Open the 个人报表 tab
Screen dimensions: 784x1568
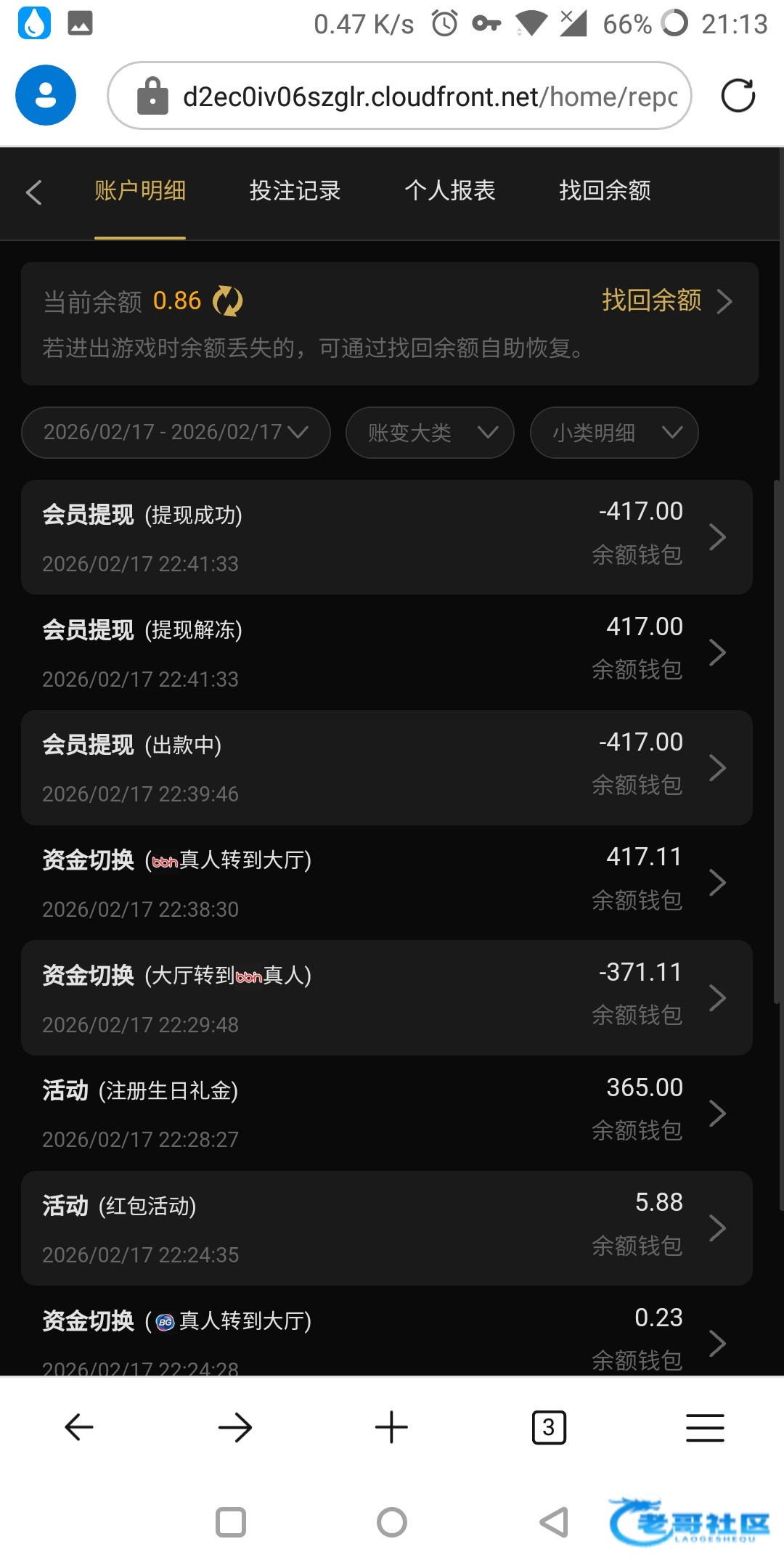pyautogui.click(x=449, y=191)
